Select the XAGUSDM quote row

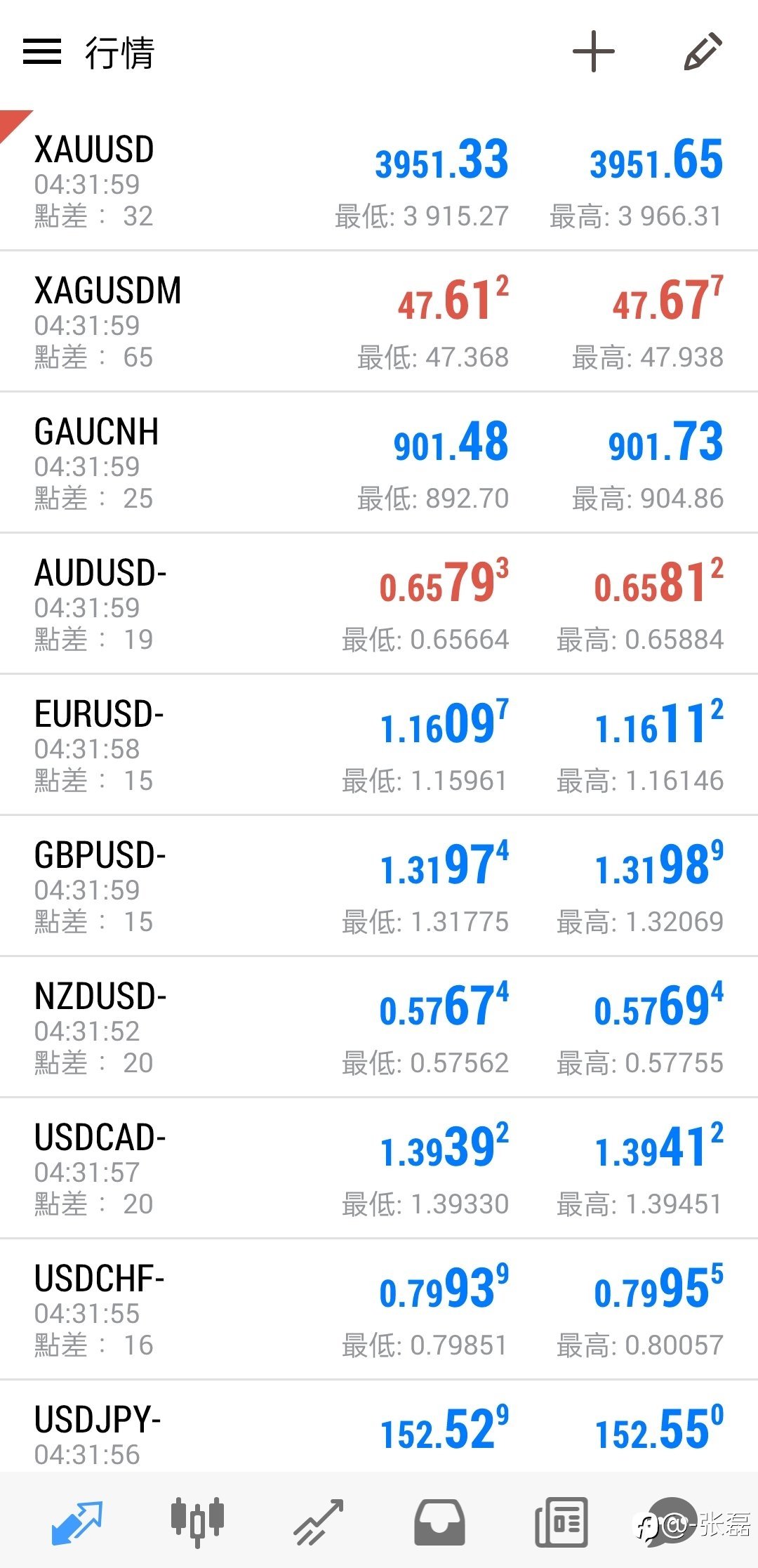pos(379,322)
